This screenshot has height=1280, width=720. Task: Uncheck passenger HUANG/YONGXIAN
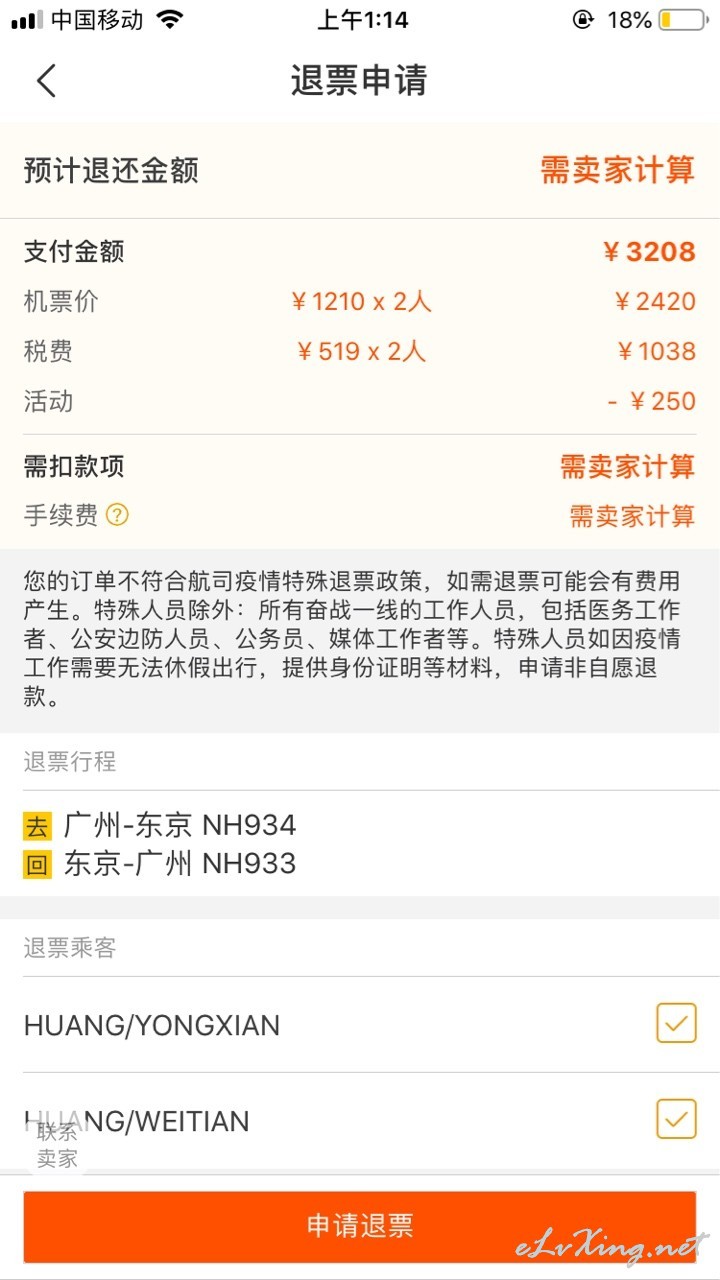click(676, 1024)
